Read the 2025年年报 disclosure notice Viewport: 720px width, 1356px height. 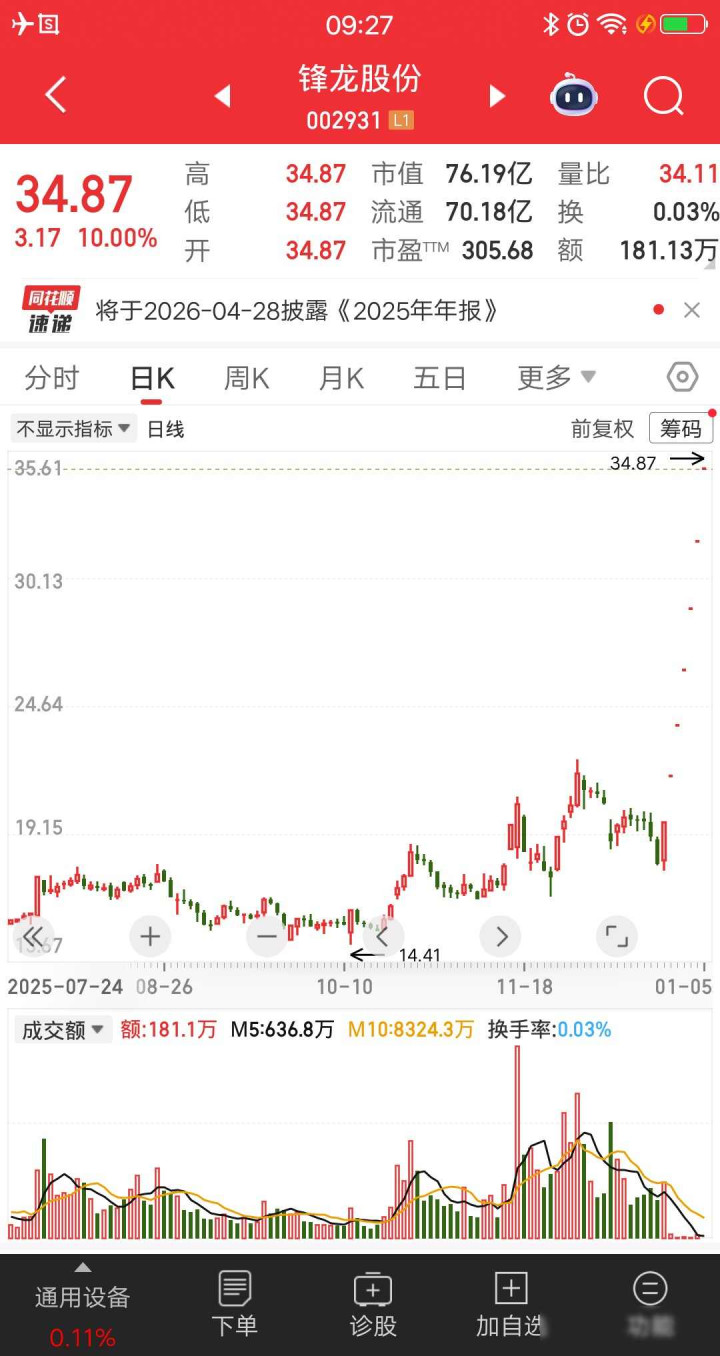297,311
